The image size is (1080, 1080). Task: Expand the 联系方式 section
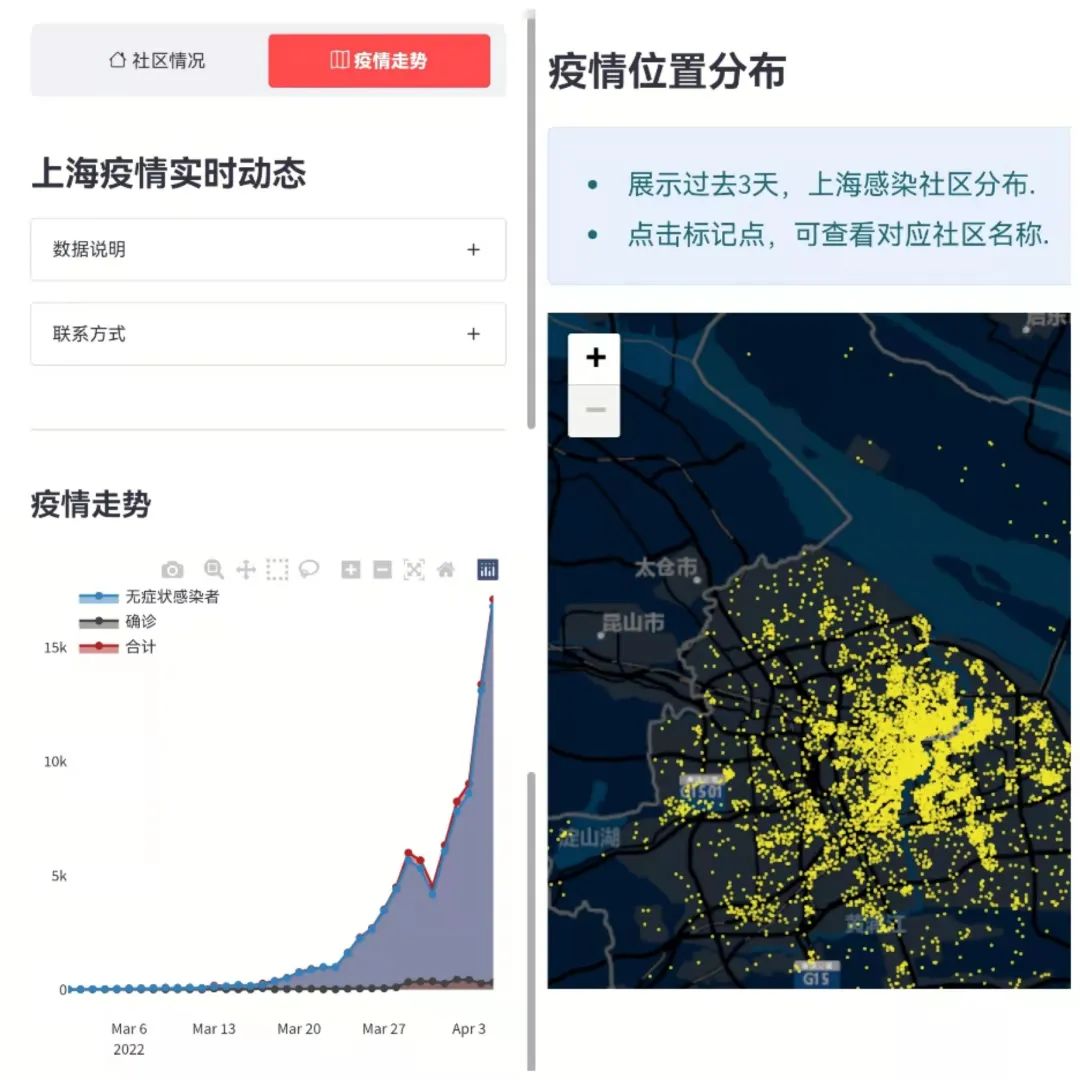[268, 334]
